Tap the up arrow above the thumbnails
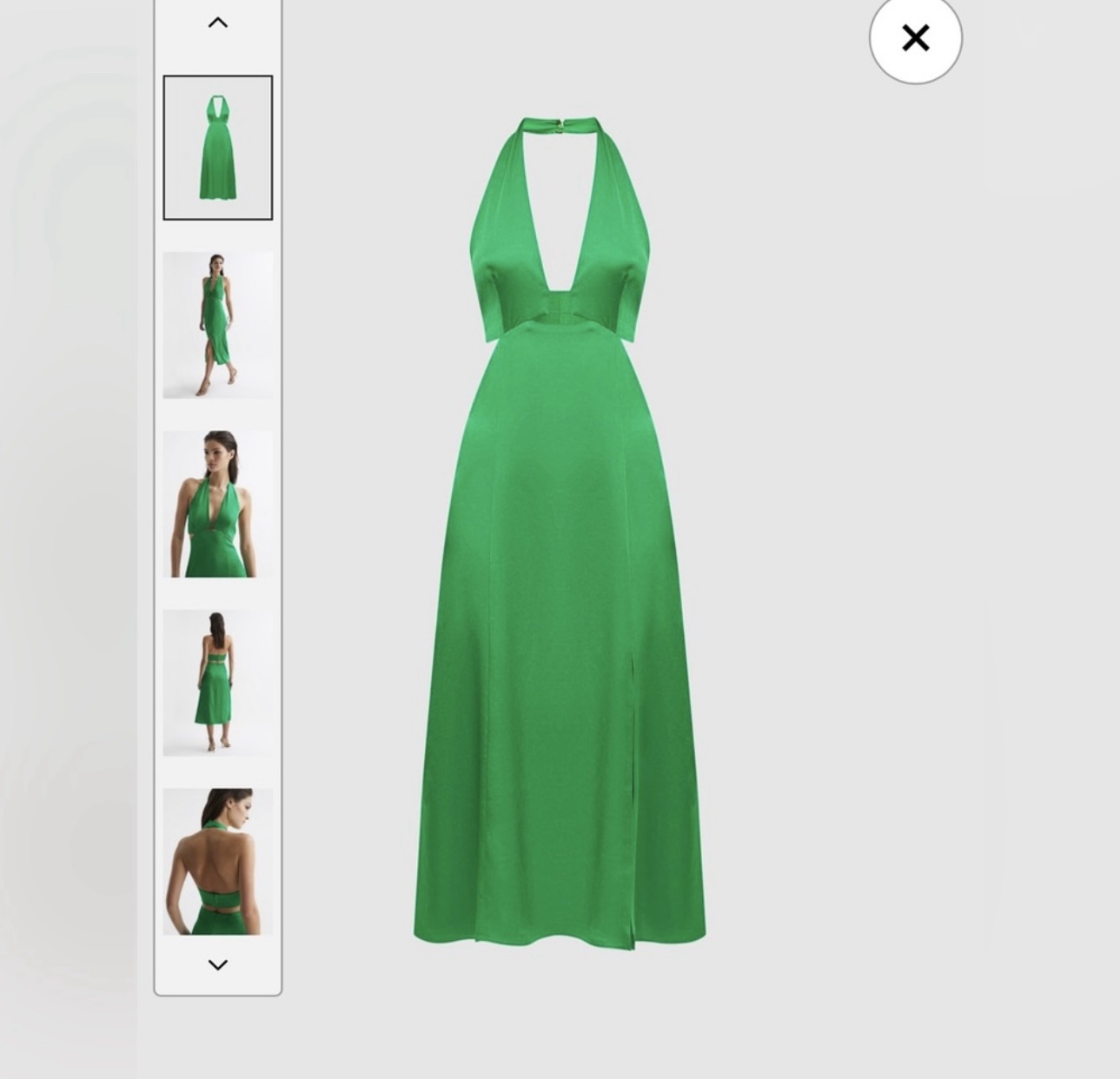 [218, 23]
